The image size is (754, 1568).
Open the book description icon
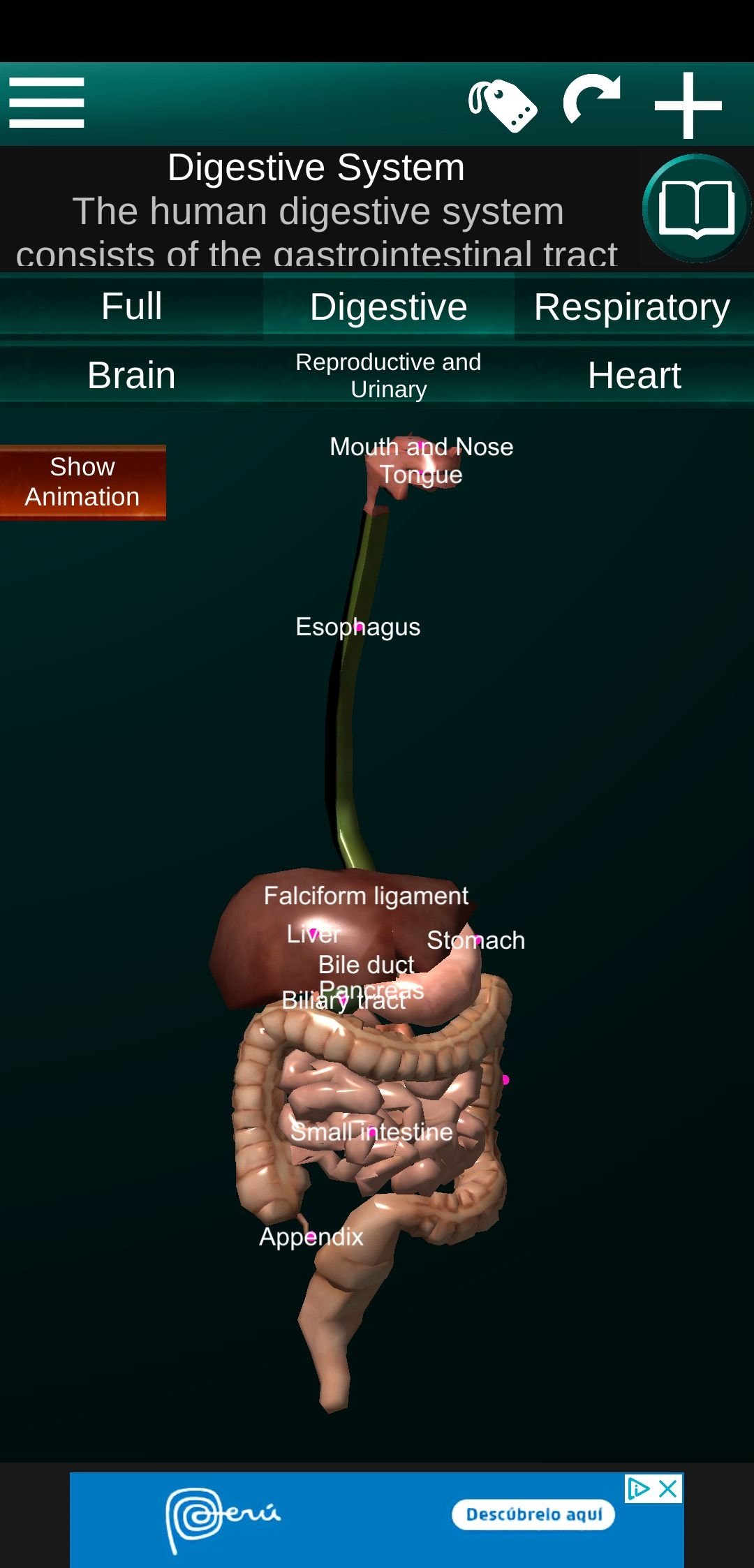[x=696, y=208]
